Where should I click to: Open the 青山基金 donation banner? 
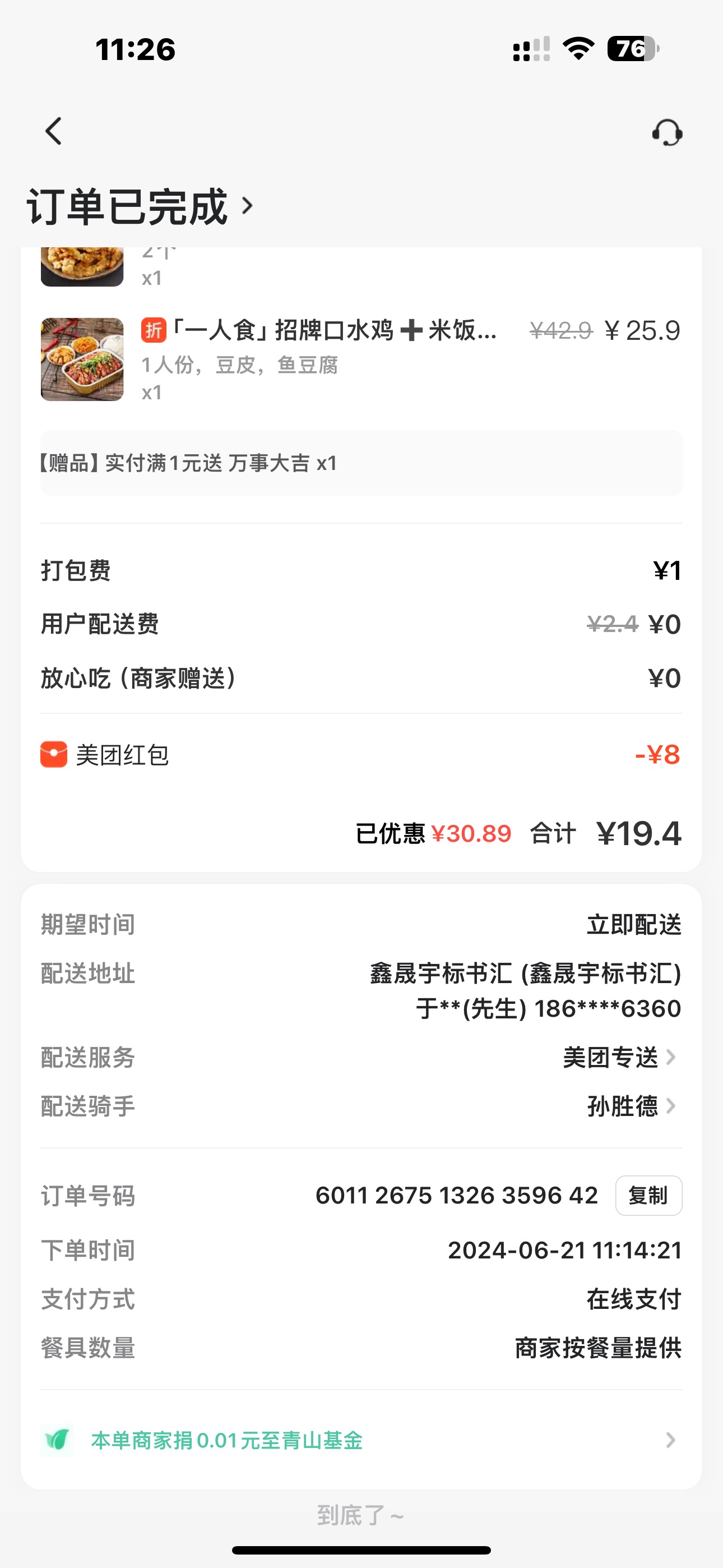coord(360,1440)
